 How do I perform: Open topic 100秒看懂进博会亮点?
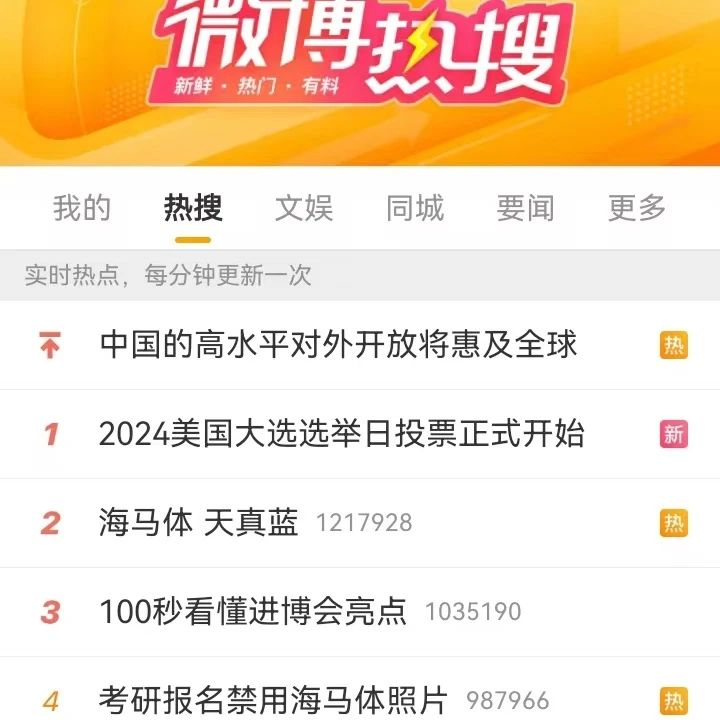click(253, 611)
